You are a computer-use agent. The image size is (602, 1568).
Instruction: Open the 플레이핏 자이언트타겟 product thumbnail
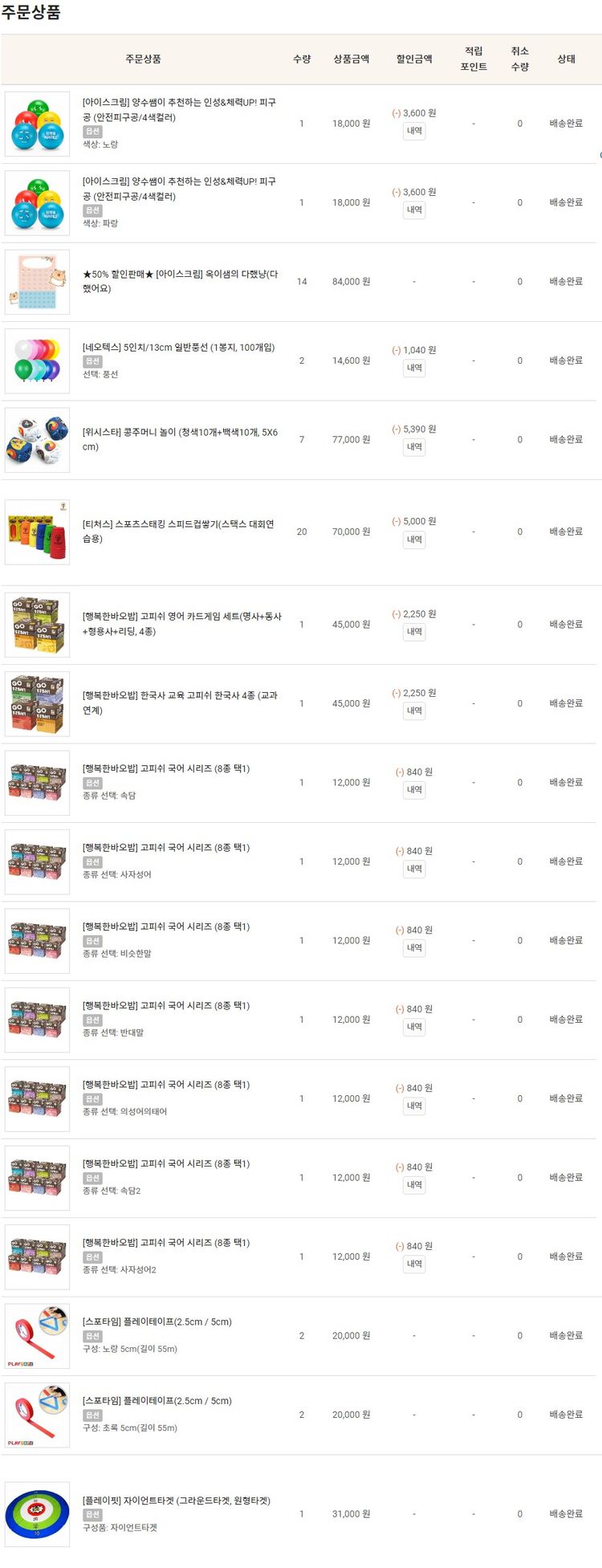37,1513
